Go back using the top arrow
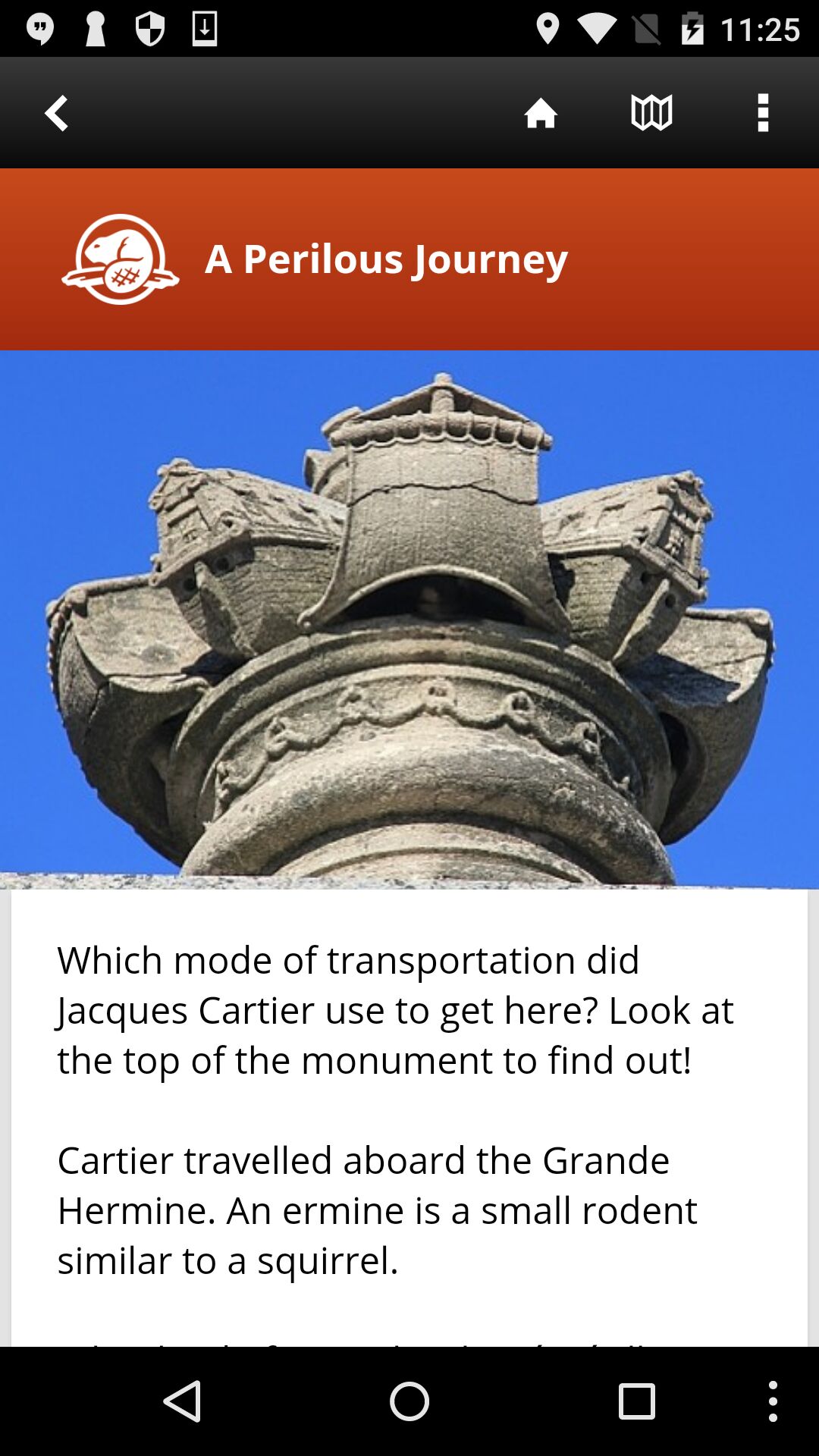The height and width of the screenshot is (1456, 819). pos(57,113)
